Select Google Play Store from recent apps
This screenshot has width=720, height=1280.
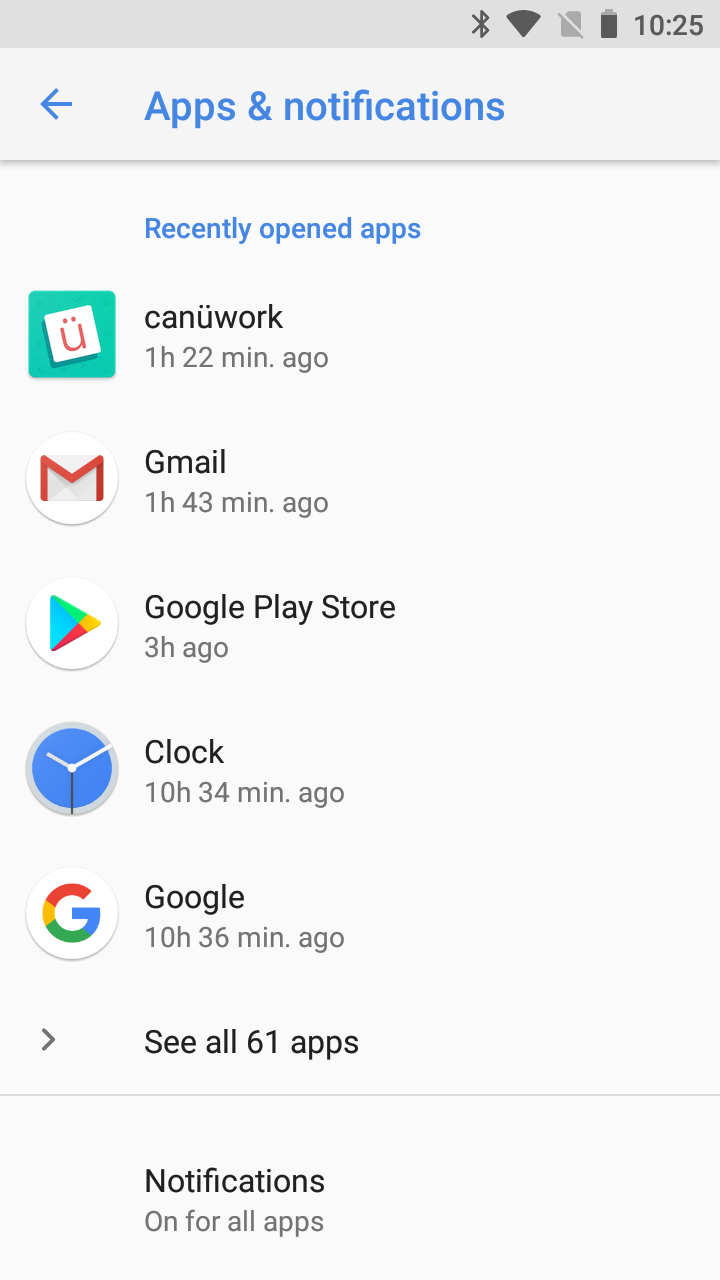pyautogui.click(x=360, y=625)
